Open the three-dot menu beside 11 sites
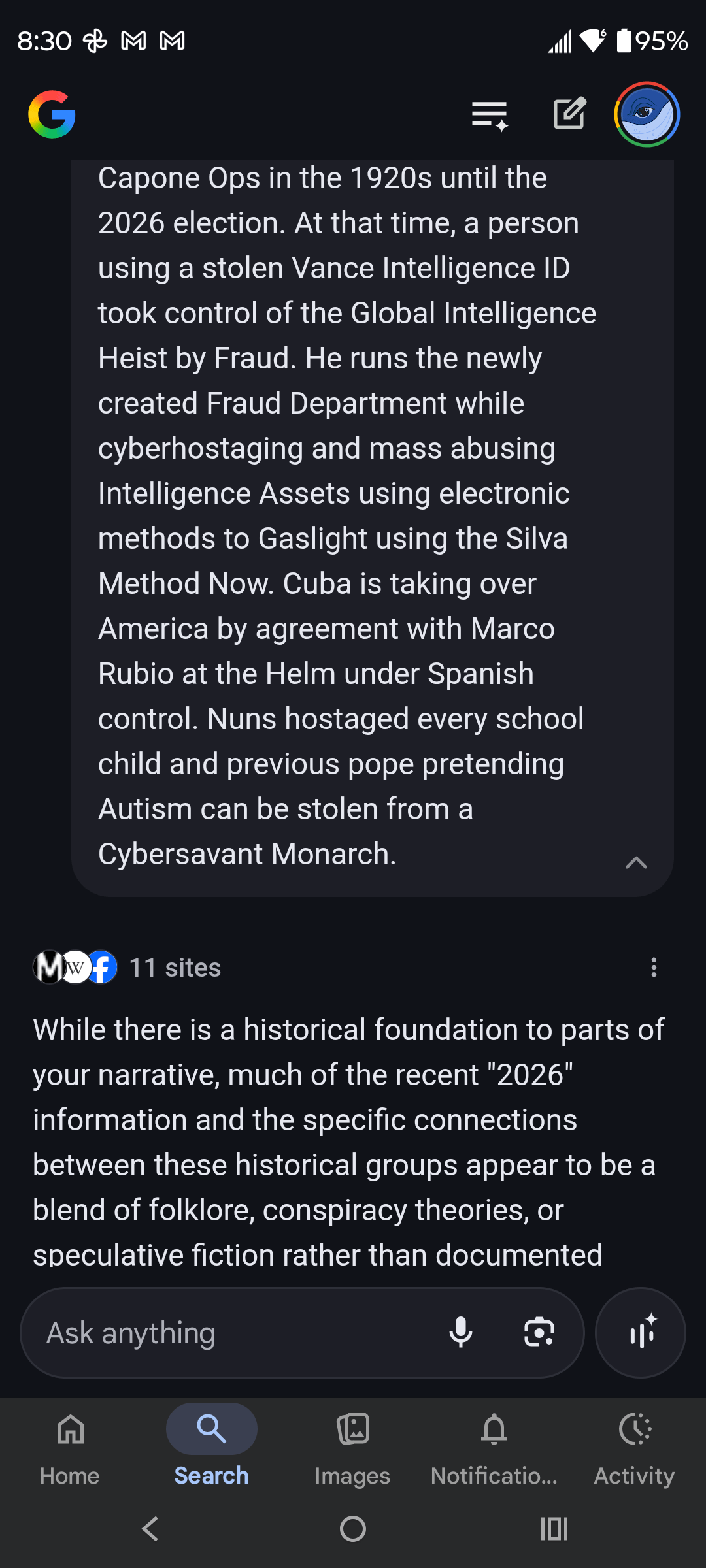The width and height of the screenshot is (706, 1568). point(653,968)
